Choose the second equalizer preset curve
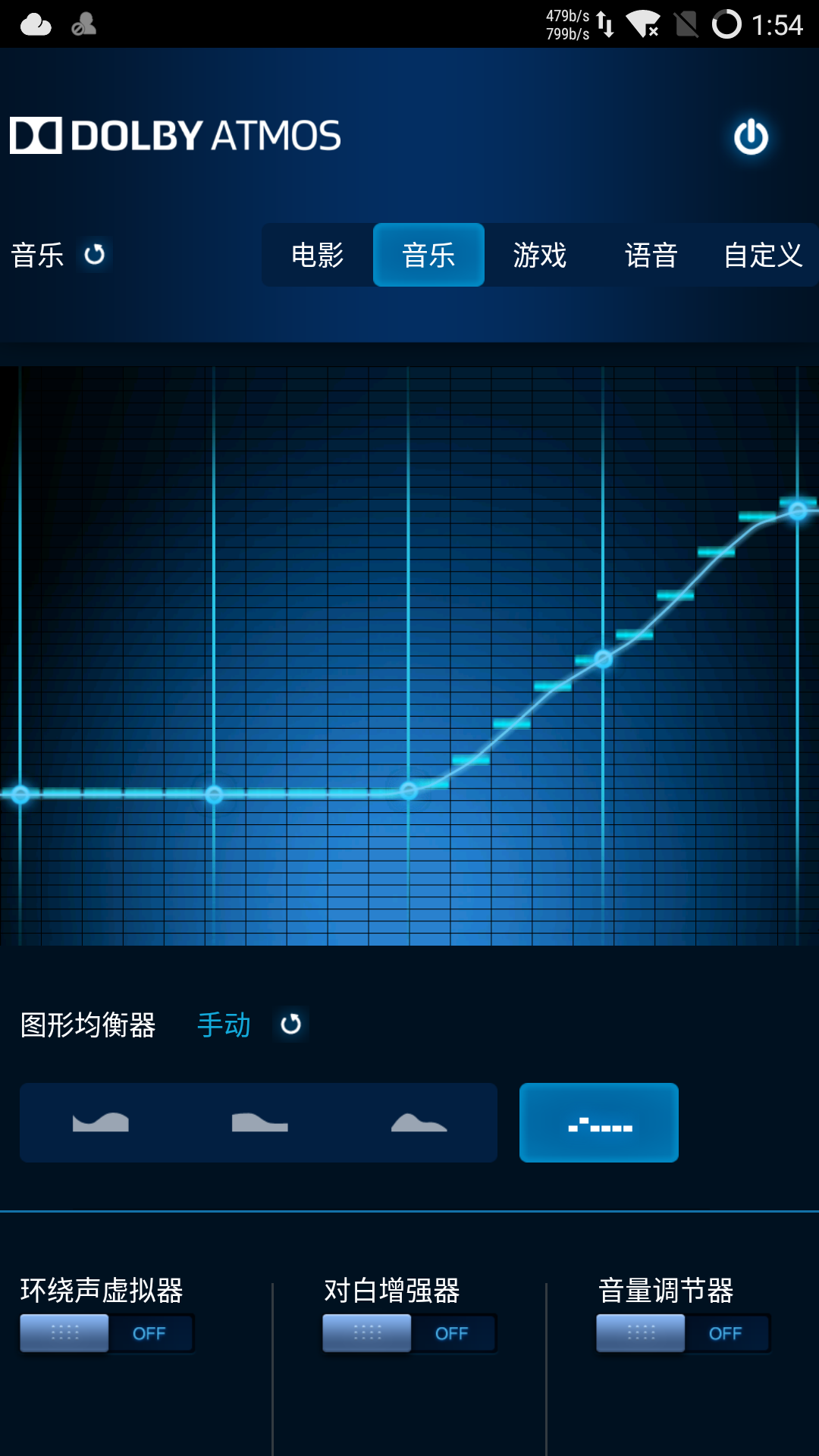 tap(259, 1122)
